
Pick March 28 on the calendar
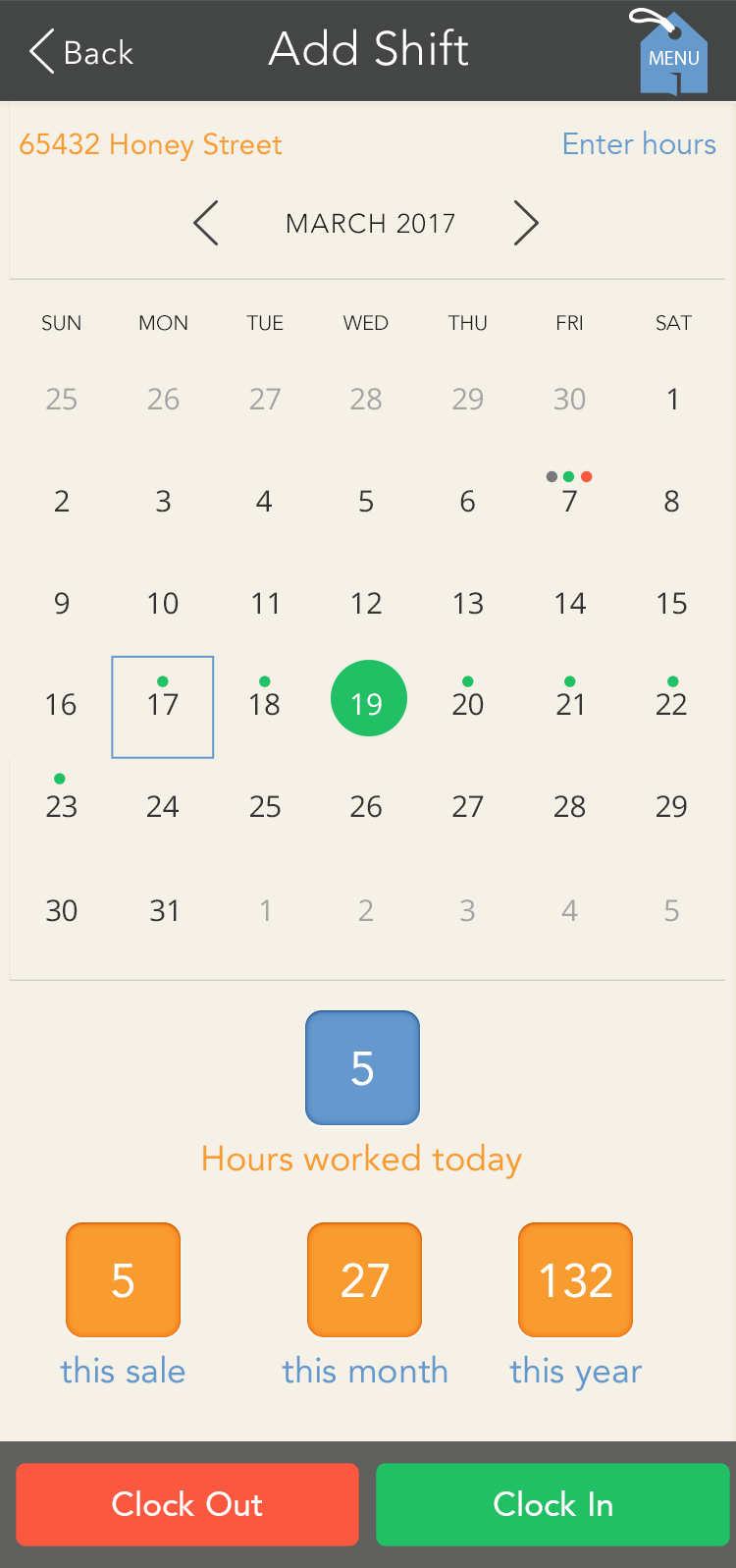pyautogui.click(x=569, y=806)
